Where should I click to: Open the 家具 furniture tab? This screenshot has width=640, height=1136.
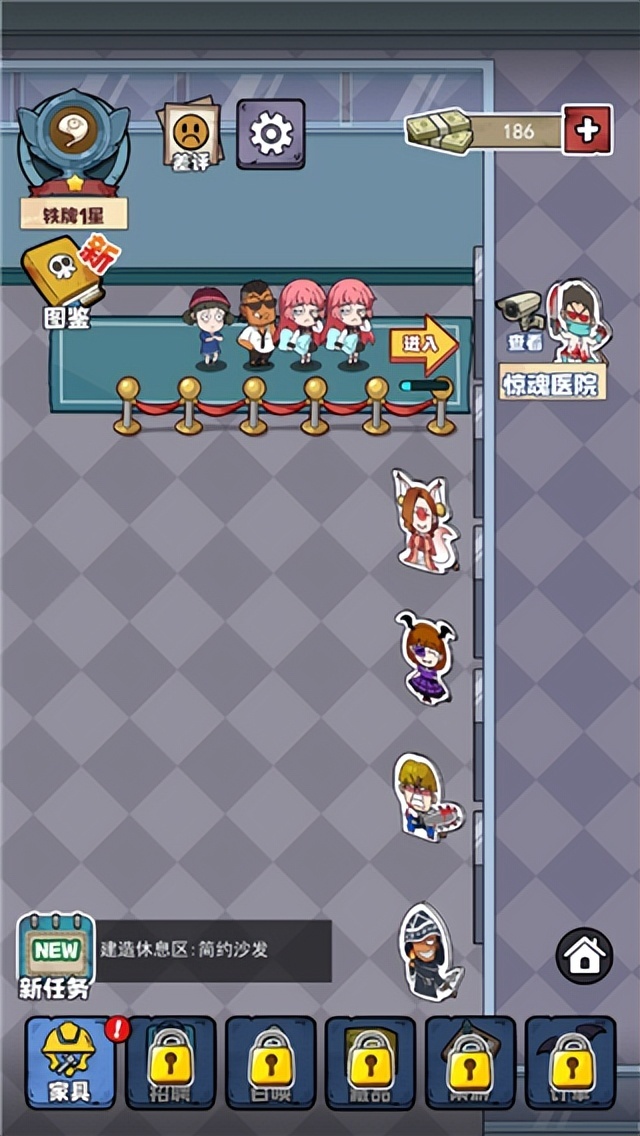[x=70, y=1062]
